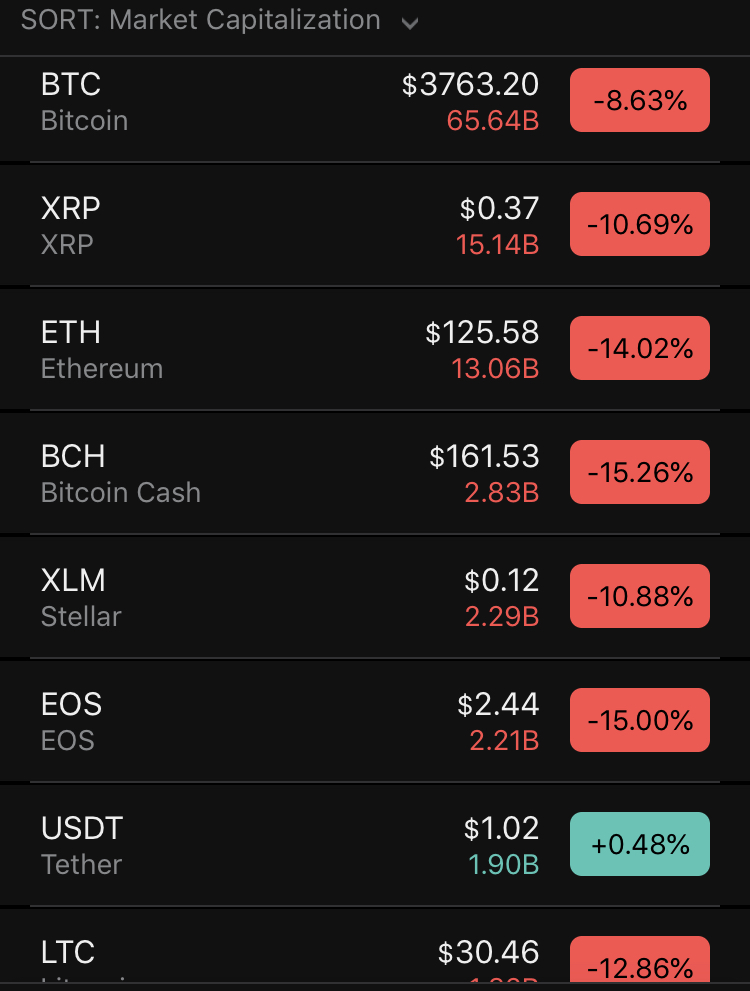The image size is (750, 991).
Task: Tap Bitcoin's -8.63% change badge
Action: click(x=639, y=101)
